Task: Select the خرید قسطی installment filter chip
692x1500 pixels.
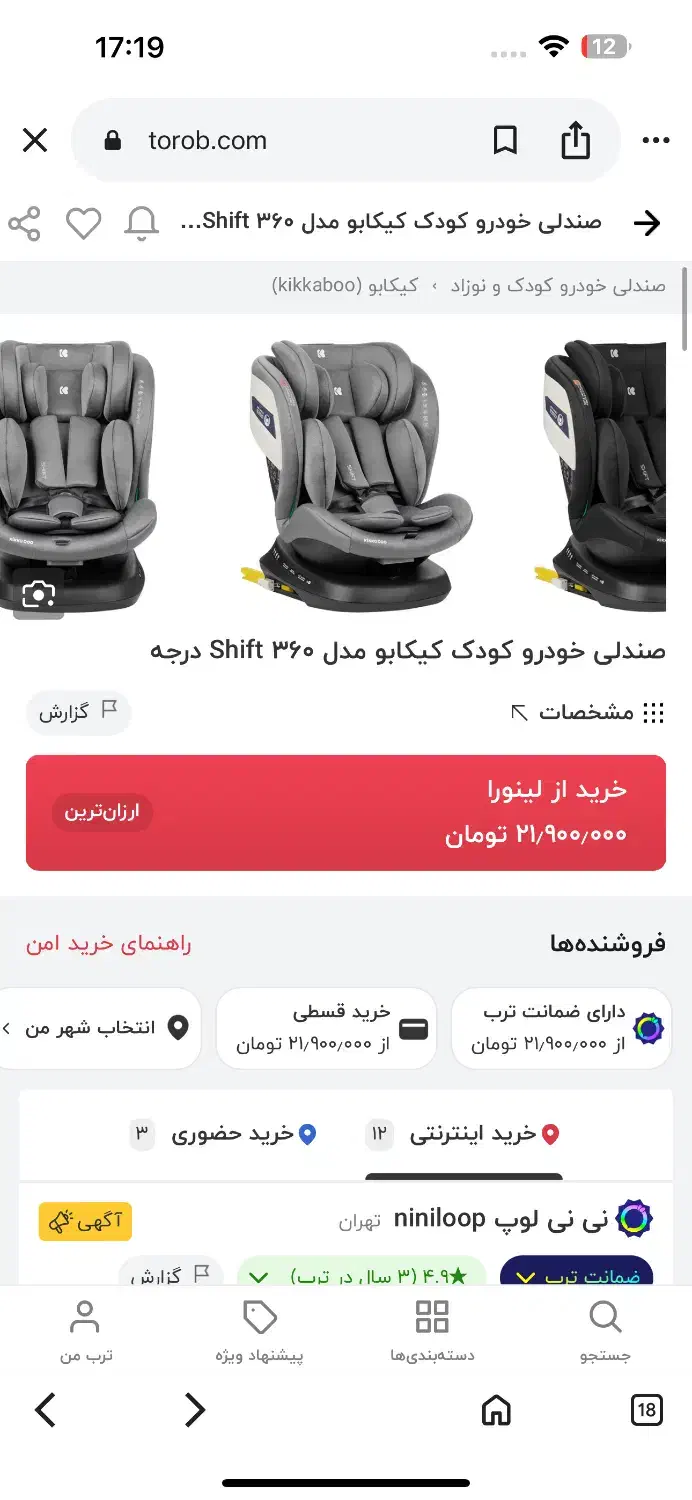Action: click(x=327, y=1028)
